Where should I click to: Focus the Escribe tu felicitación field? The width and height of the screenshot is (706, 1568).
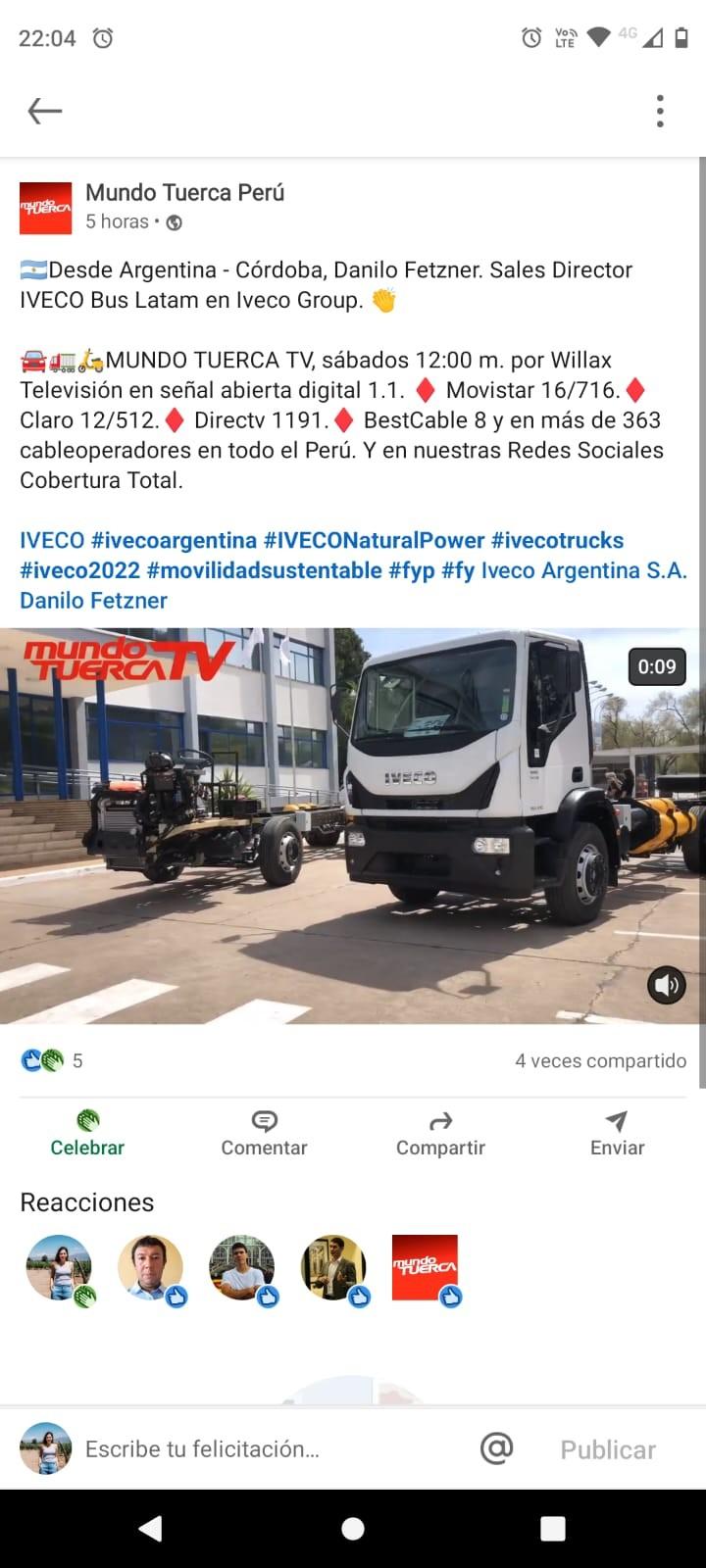tap(265, 1449)
